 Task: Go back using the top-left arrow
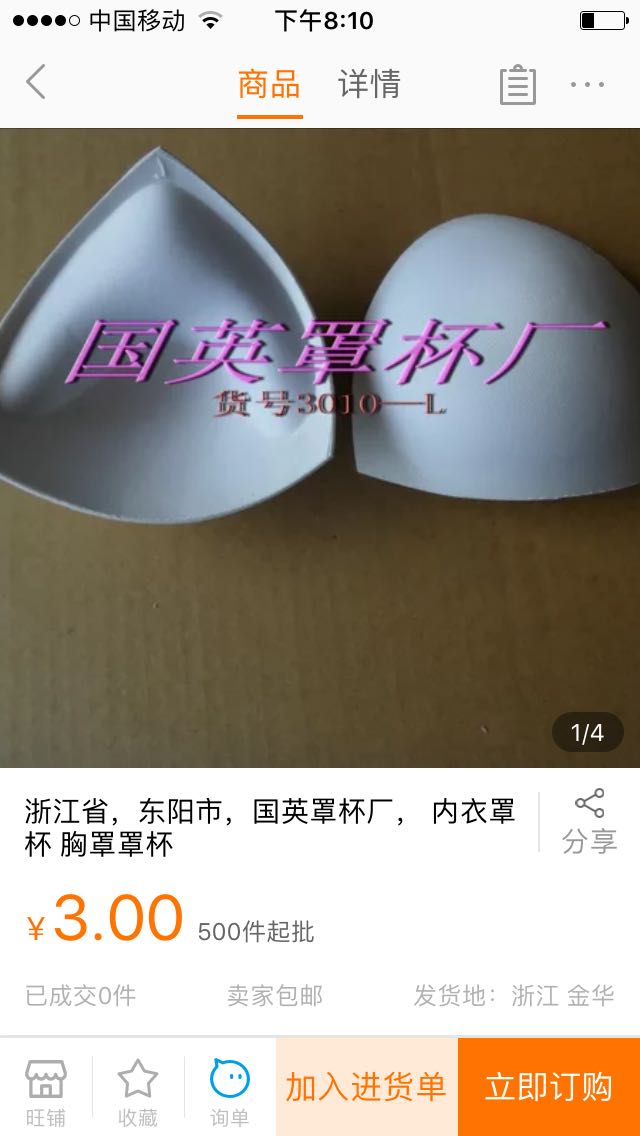36,83
